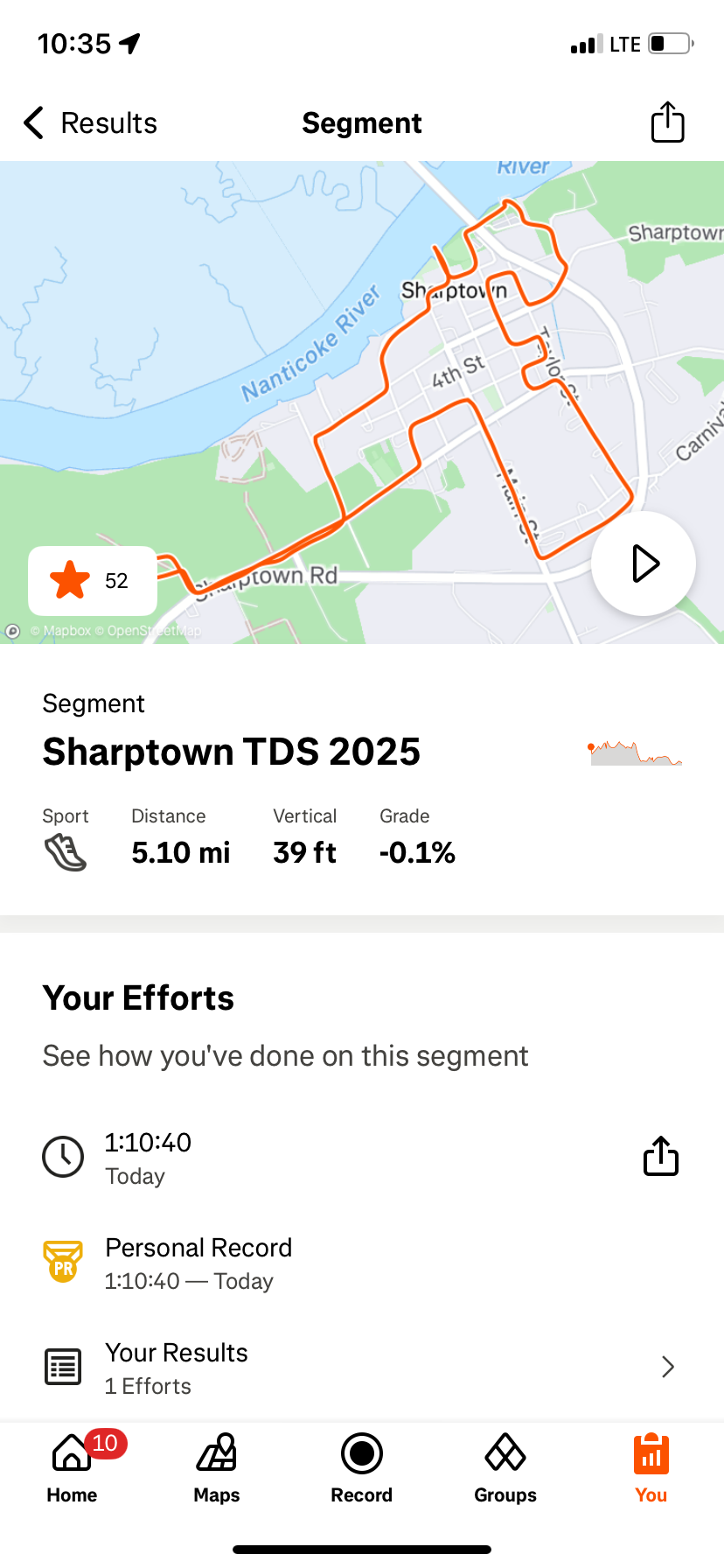Switch to the Home tab

[x=72, y=1469]
